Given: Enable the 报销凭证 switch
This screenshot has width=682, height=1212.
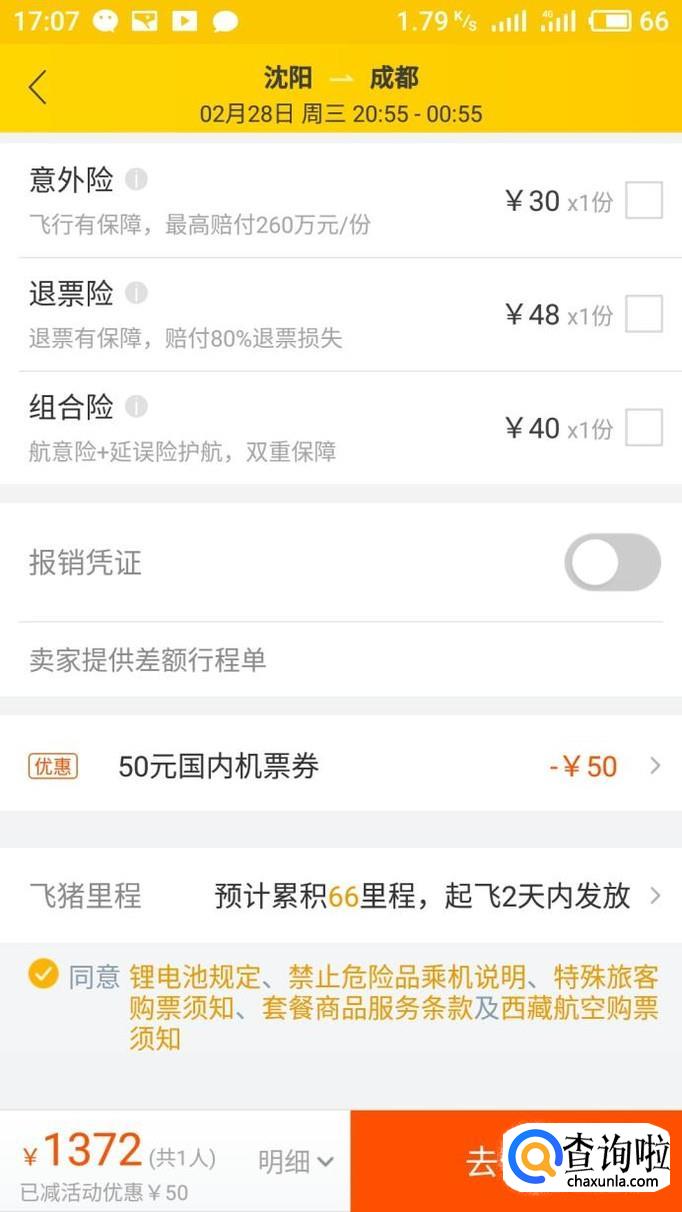Looking at the screenshot, I should tap(612, 562).
